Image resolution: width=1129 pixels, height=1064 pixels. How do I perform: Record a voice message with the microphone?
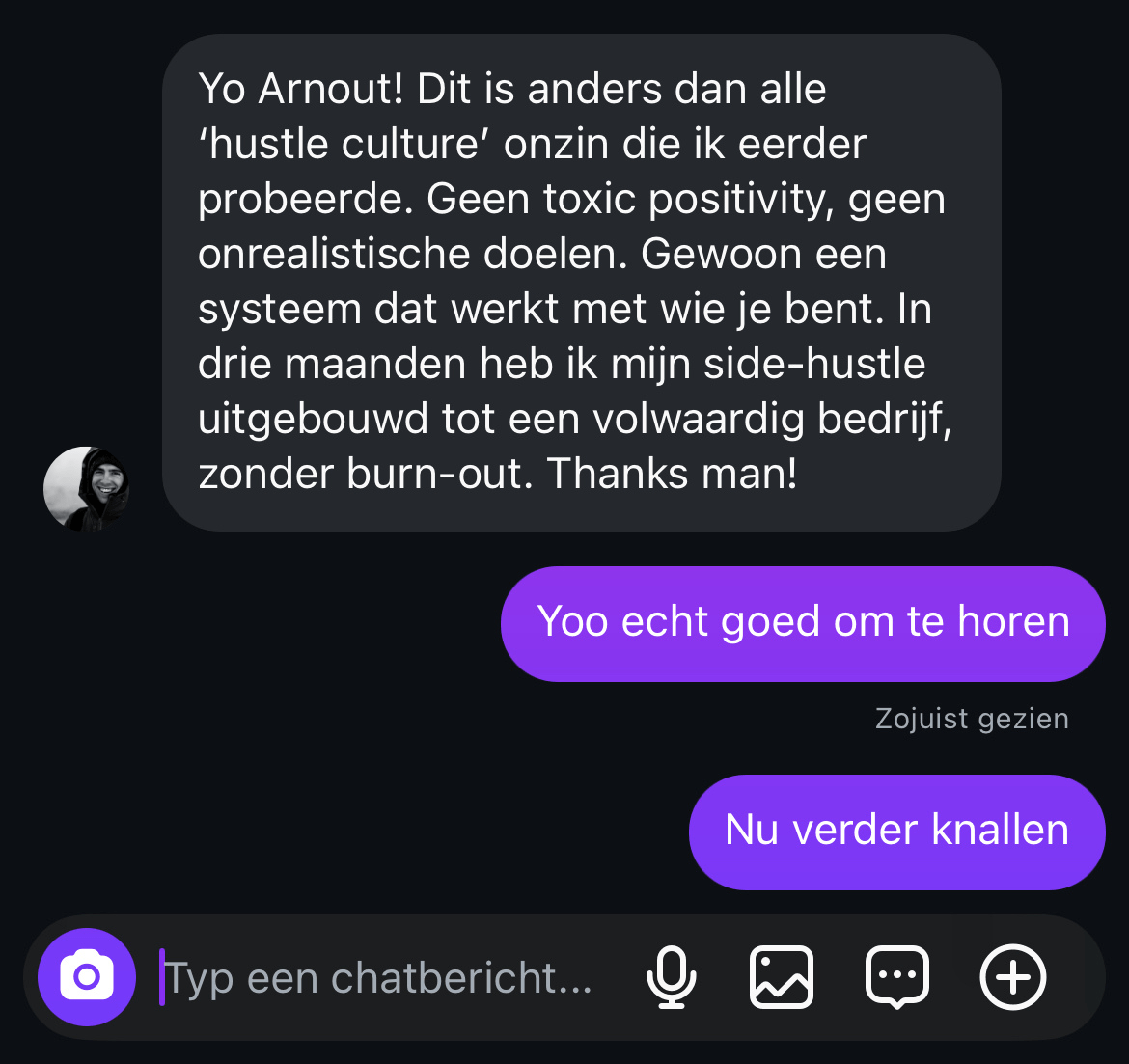coord(671,977)
